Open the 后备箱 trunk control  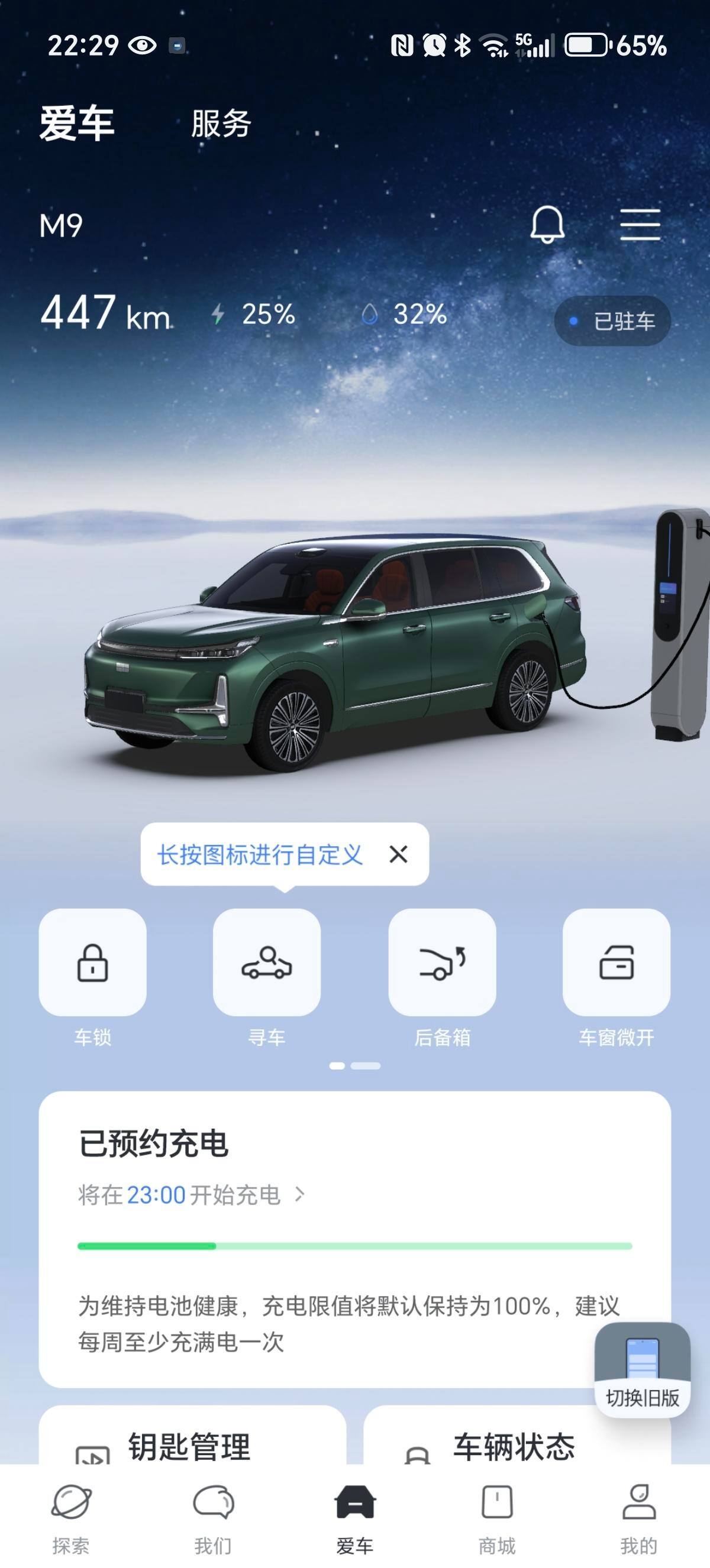click(442, 963)
